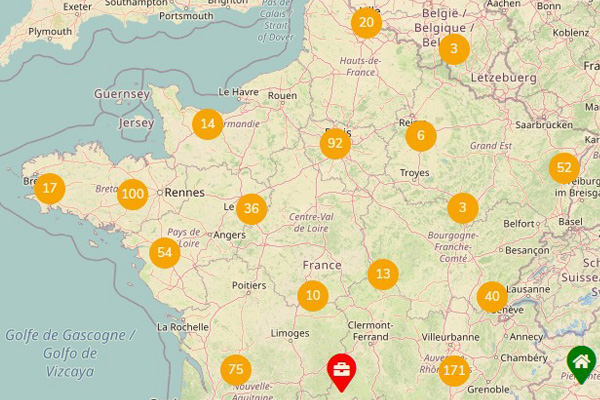The width and height of the screenshot is (600, 400).
Task: Open the cluster of 14 in Normandie
Action: coord(207,124)
